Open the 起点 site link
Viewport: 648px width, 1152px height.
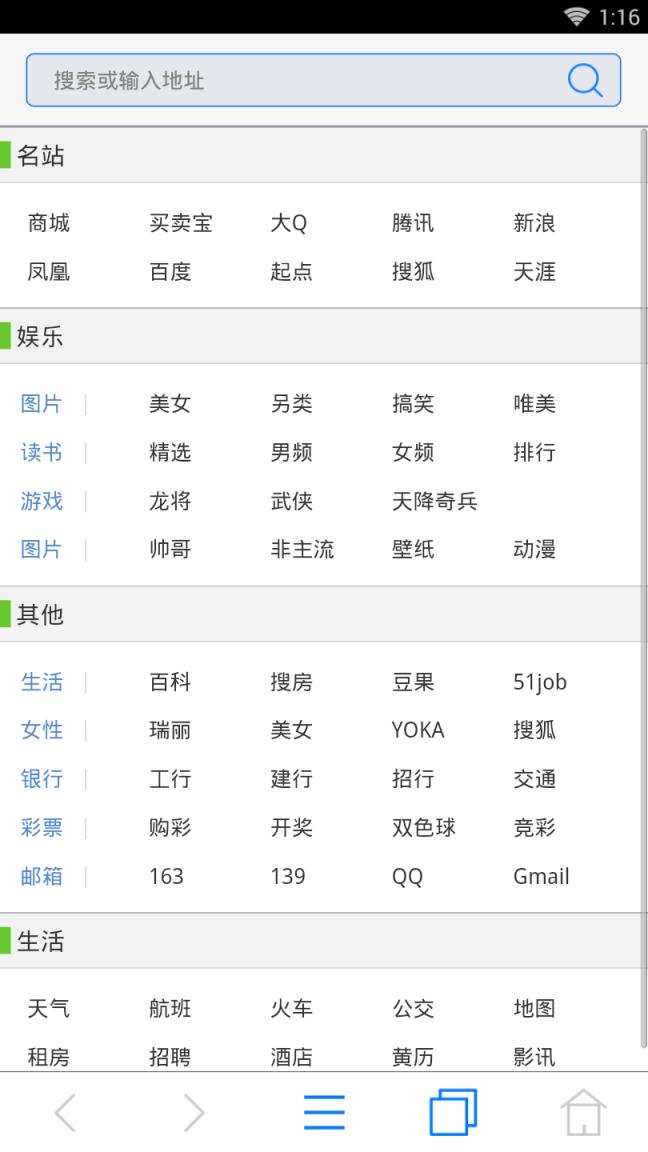click(x=291, y=272)
